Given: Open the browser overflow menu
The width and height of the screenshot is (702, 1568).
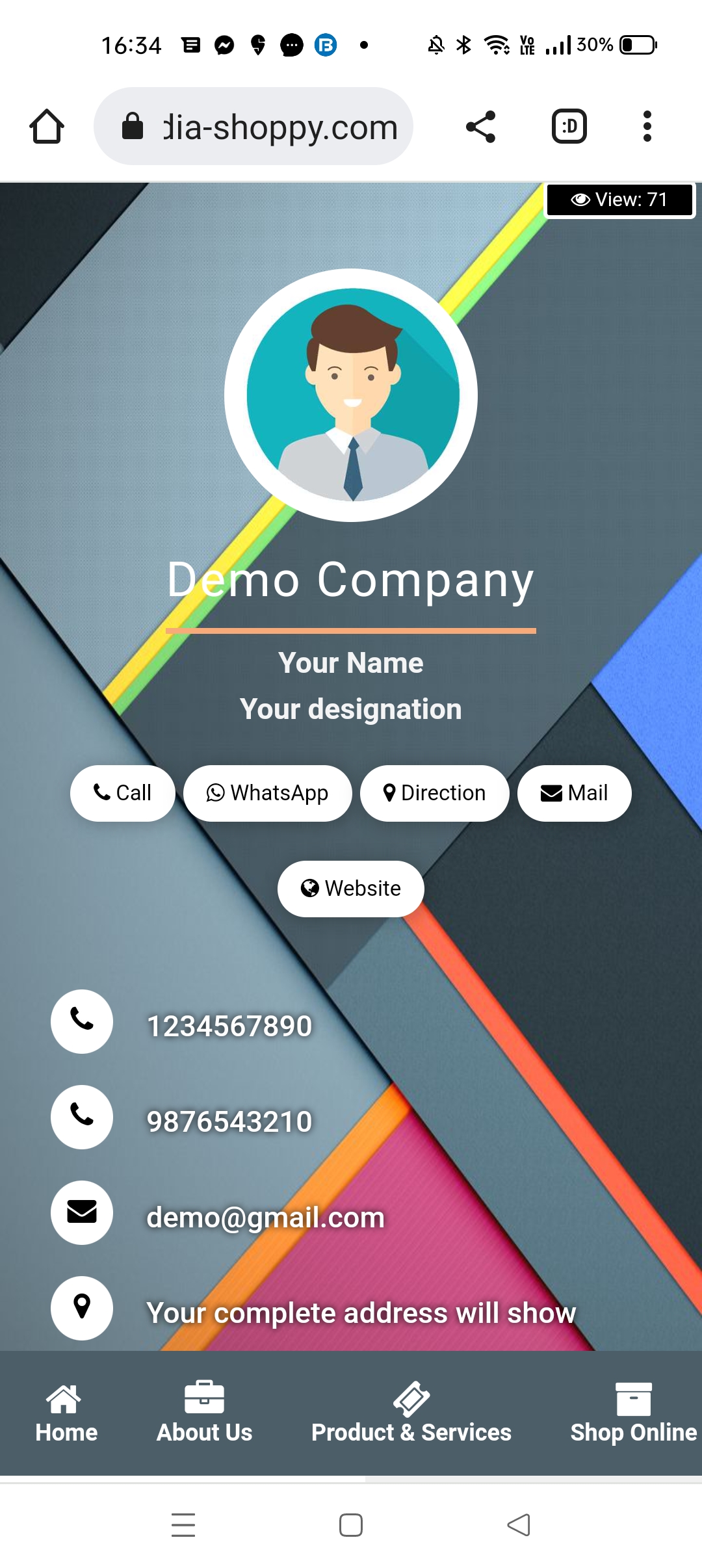Looking at the screenshot, I should click(647, 126).
